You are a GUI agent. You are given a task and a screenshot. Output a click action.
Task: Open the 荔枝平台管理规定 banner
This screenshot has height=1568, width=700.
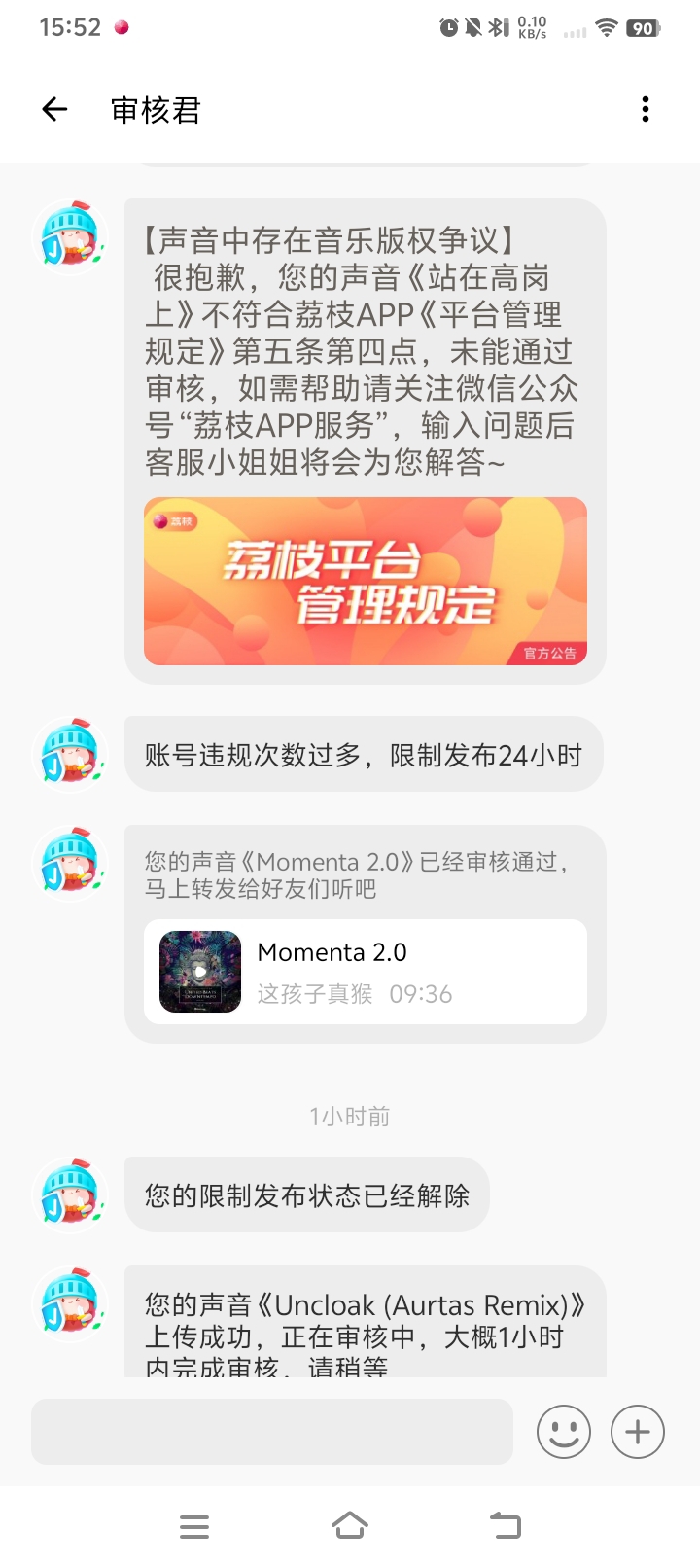click(x=365, y=582)
